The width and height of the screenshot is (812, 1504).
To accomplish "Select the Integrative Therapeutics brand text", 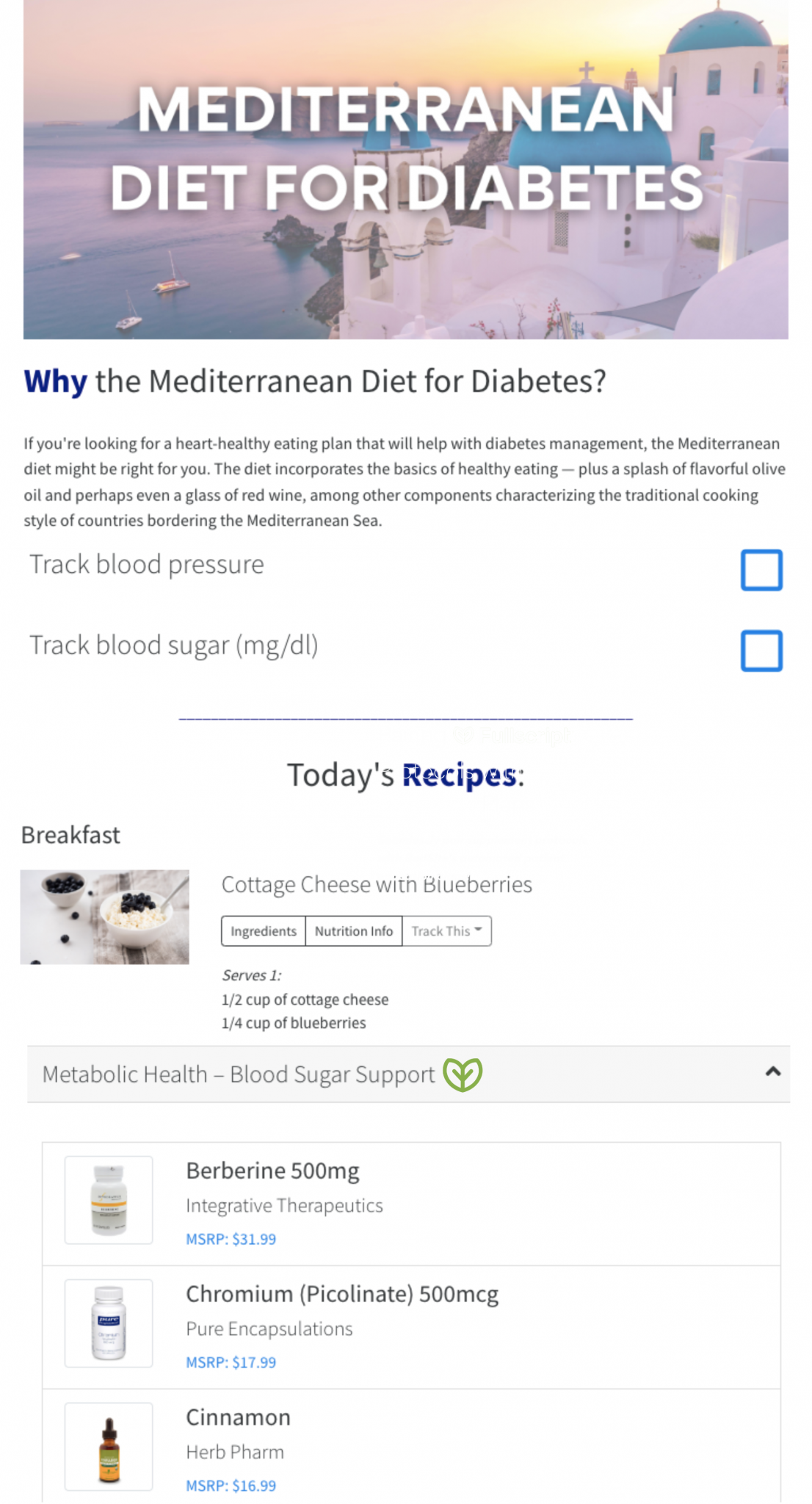I will click(285, 1205).
